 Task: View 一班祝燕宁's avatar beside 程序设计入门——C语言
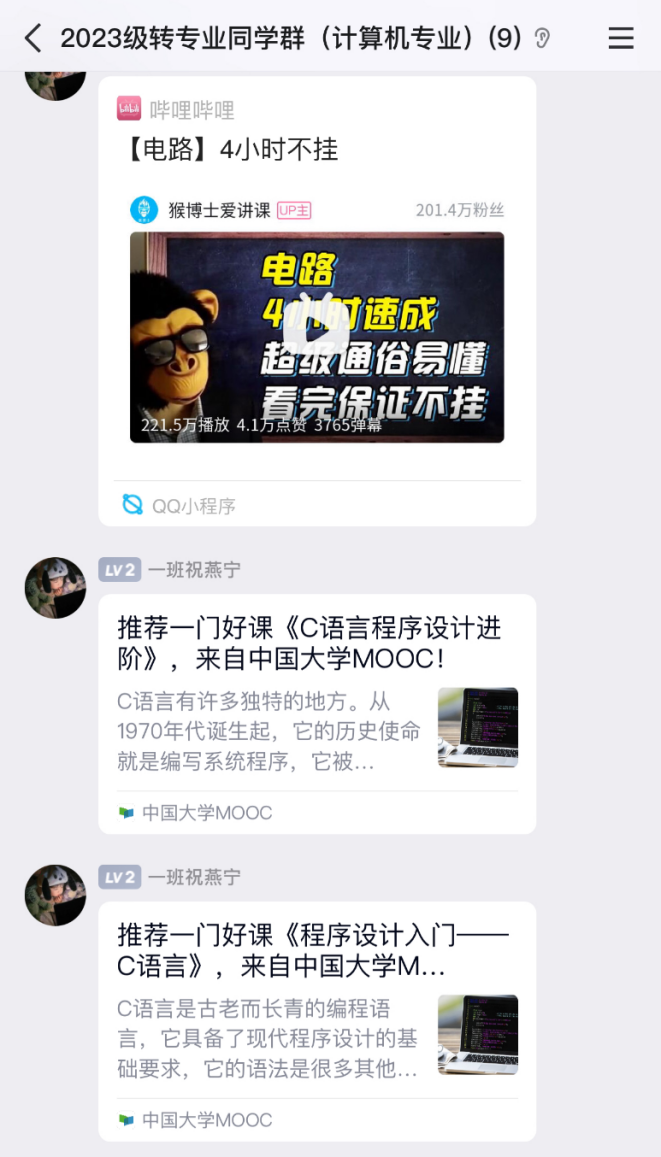pos(55,895)
